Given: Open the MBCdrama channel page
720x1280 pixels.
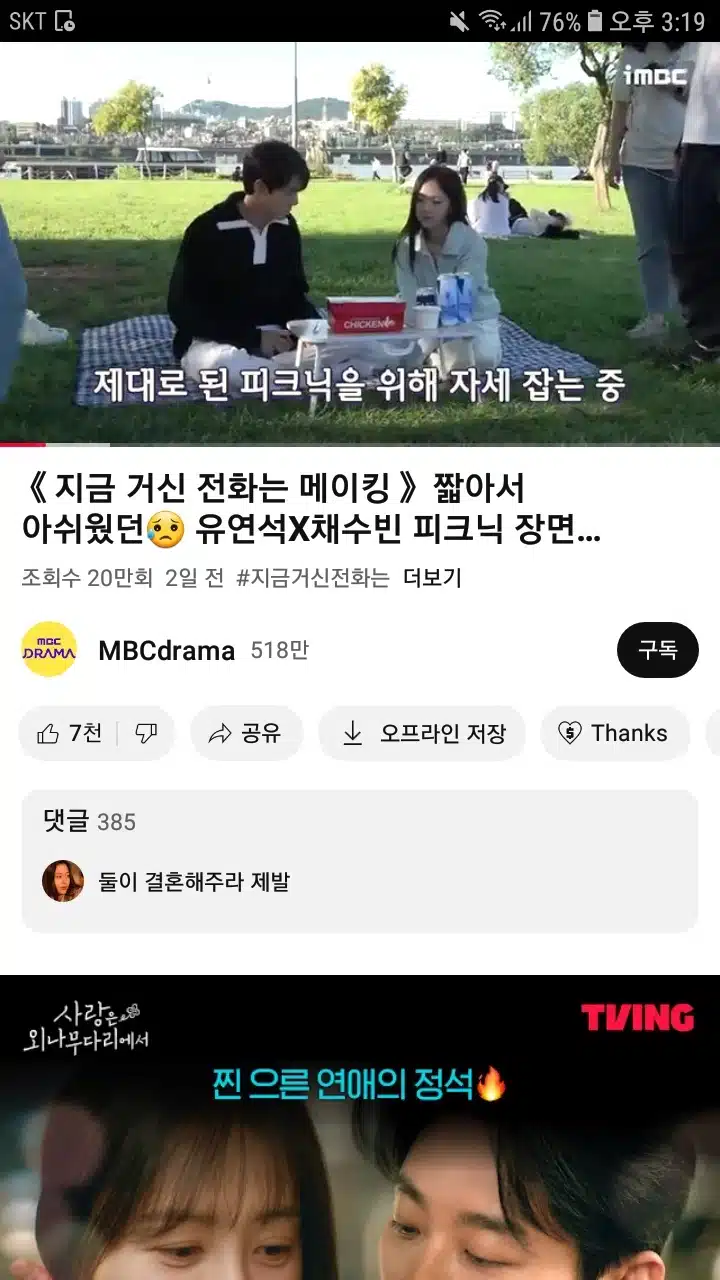Looking at the screenshot, I should tap(166, 650).
